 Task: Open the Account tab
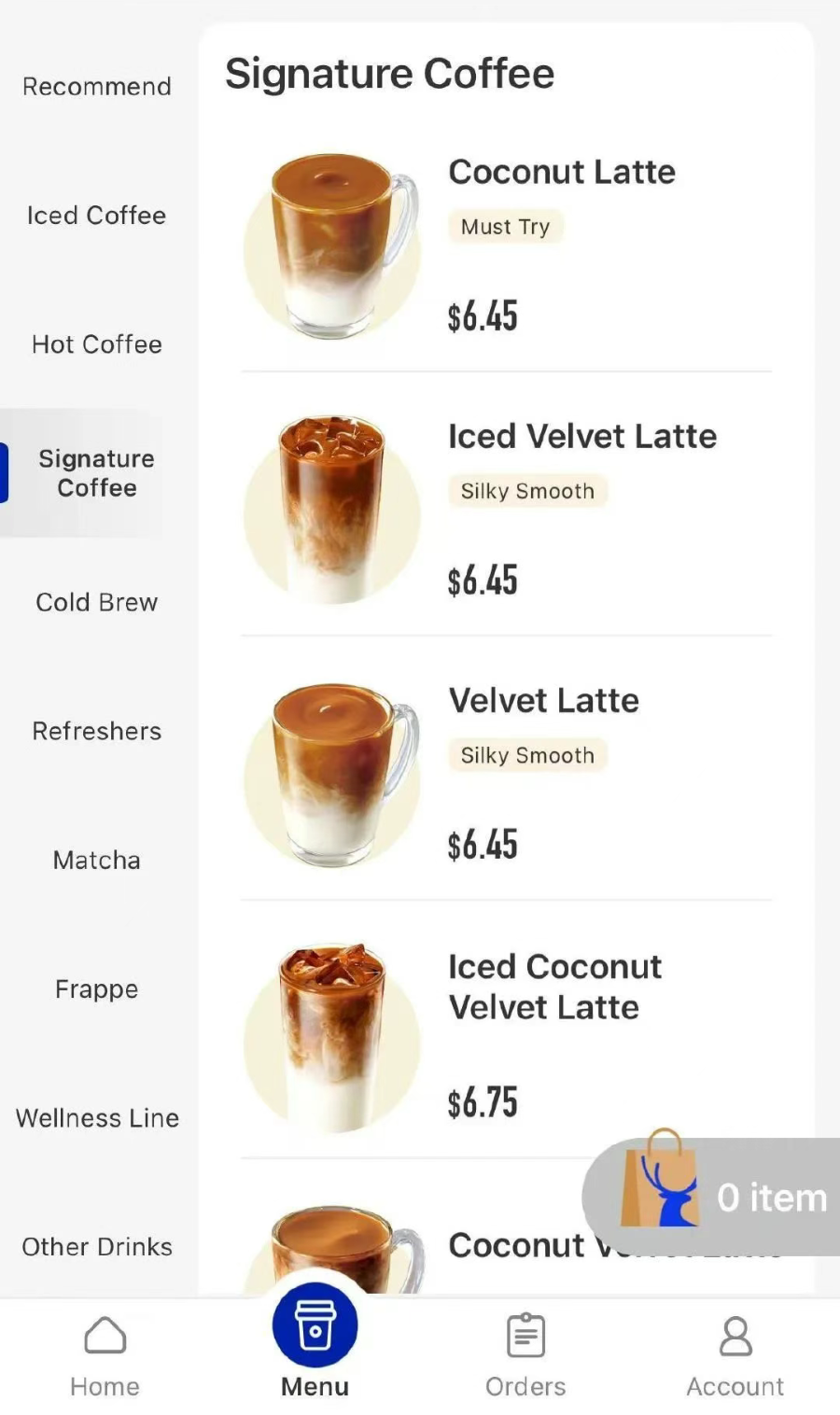coord(735,1355)
